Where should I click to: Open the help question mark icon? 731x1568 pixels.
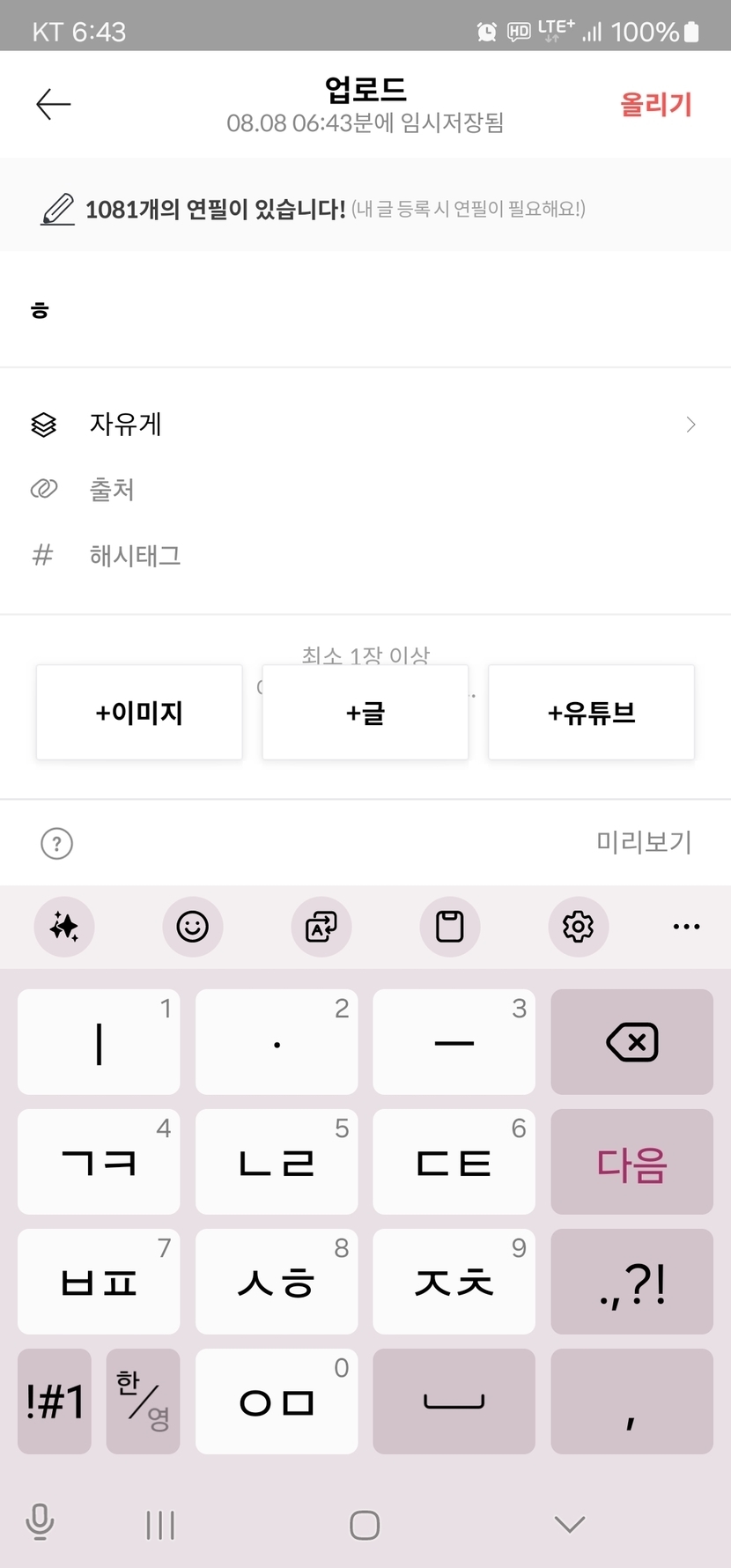(57, 843)
